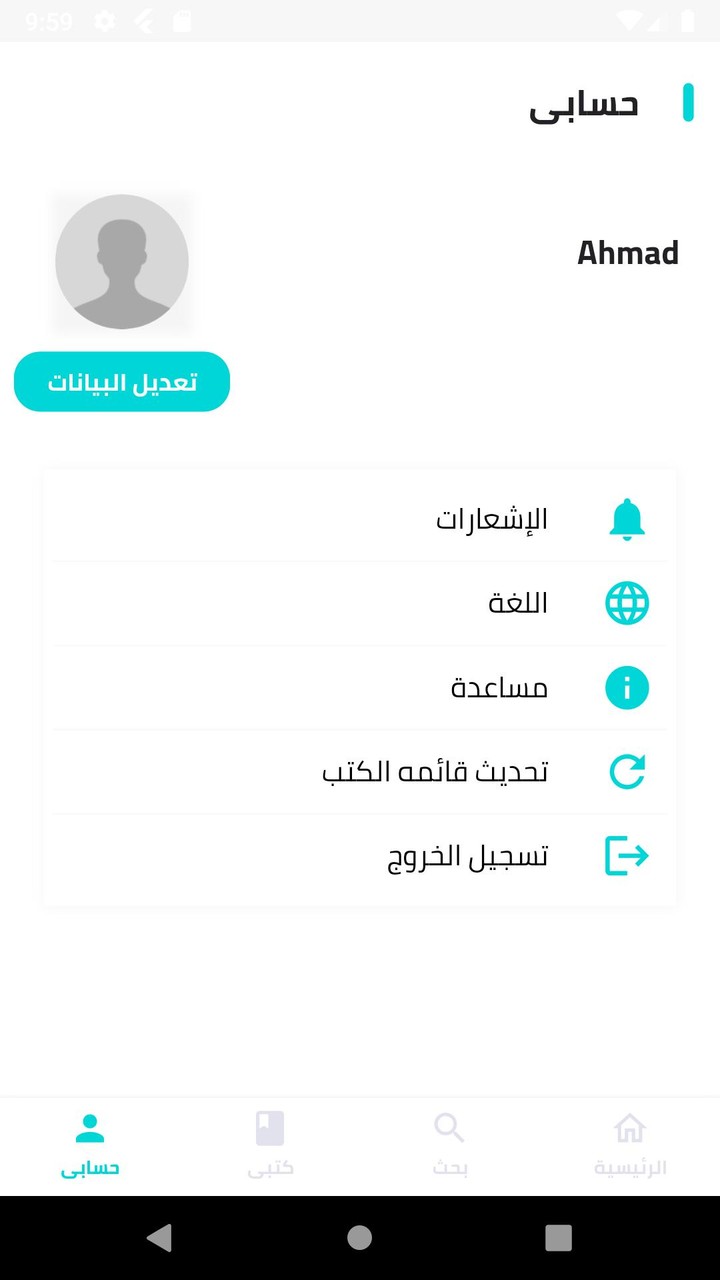Open the اللغة language setting
The image size is (720, 1280).
pos(360,604)
